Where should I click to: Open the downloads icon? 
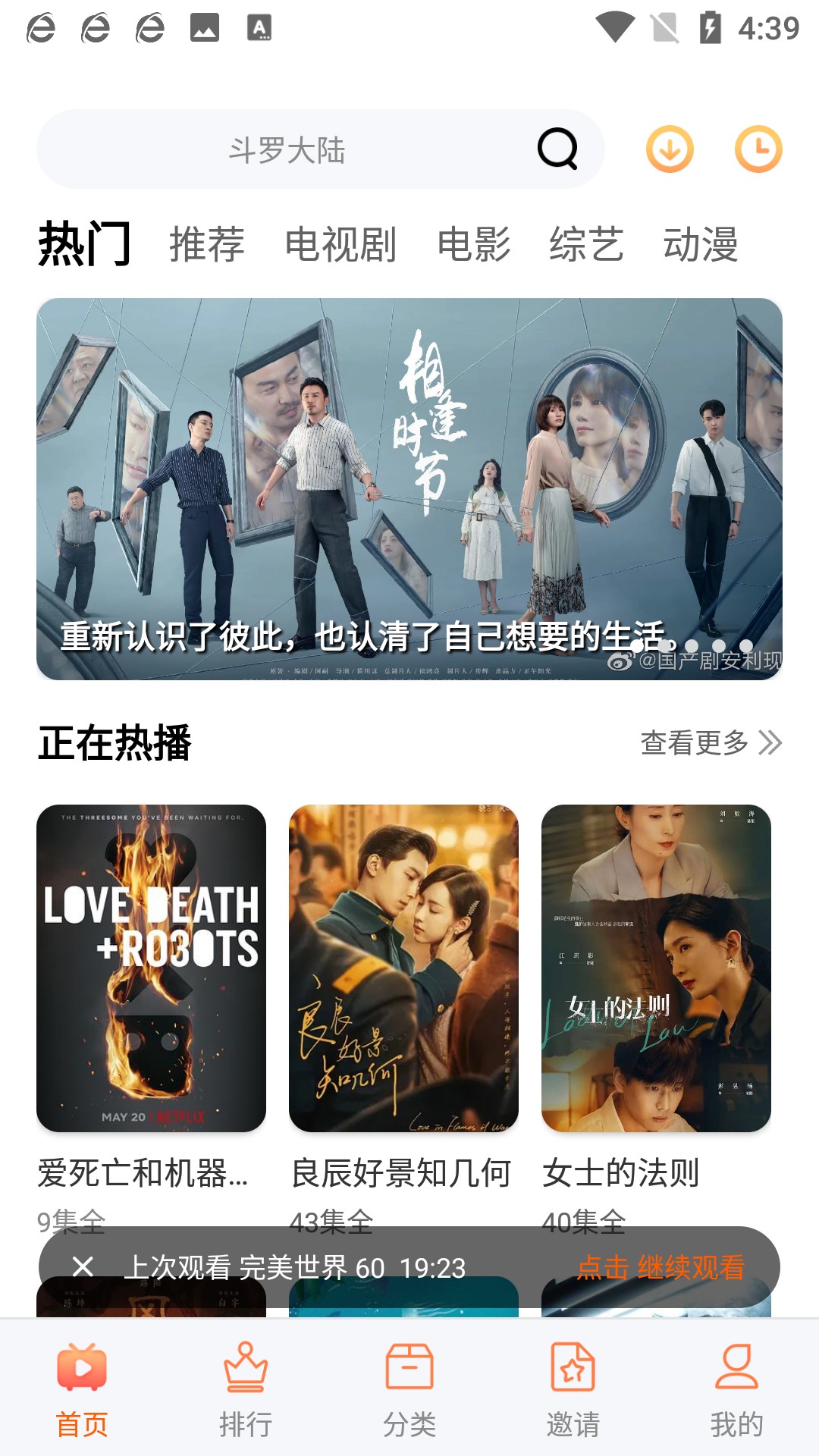pyautogui.click(x=670, y=149)
